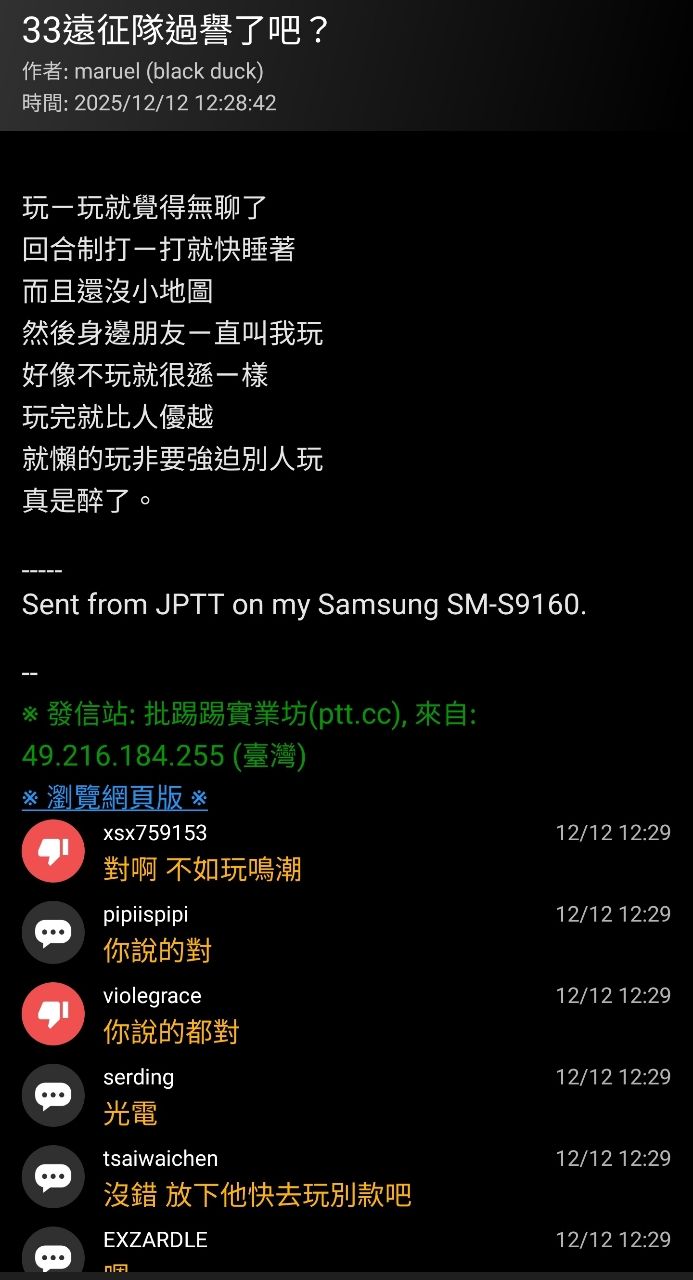Open the 瀏覽網頁版 web version link
Image resolution: width=693 pixels, height=1280 pixels.
[115, 797]
